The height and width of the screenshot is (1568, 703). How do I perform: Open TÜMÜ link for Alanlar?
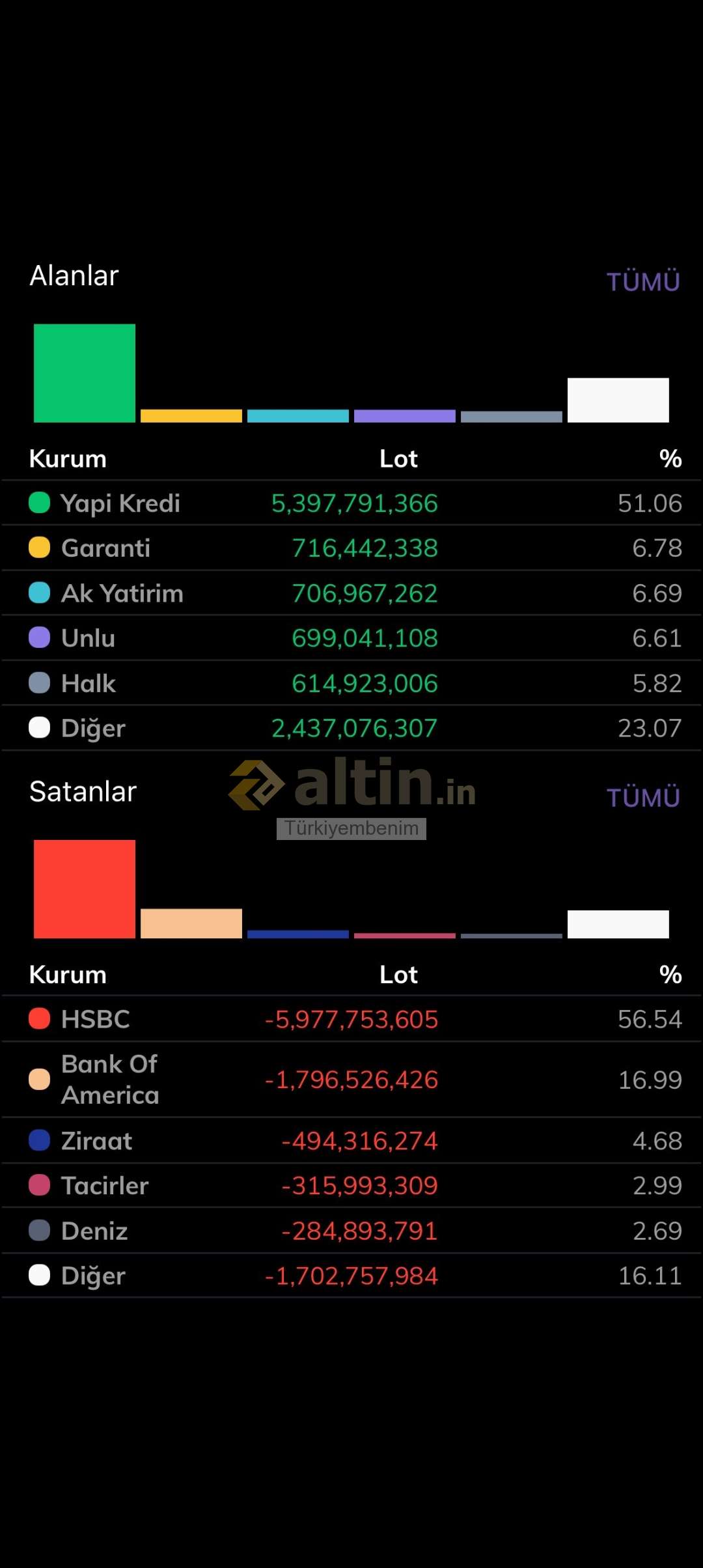[643, 282]
